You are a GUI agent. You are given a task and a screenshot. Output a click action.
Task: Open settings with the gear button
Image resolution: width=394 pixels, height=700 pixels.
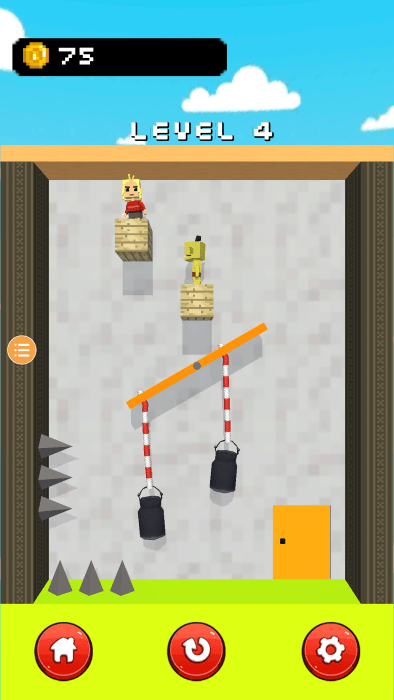(331, 651)
